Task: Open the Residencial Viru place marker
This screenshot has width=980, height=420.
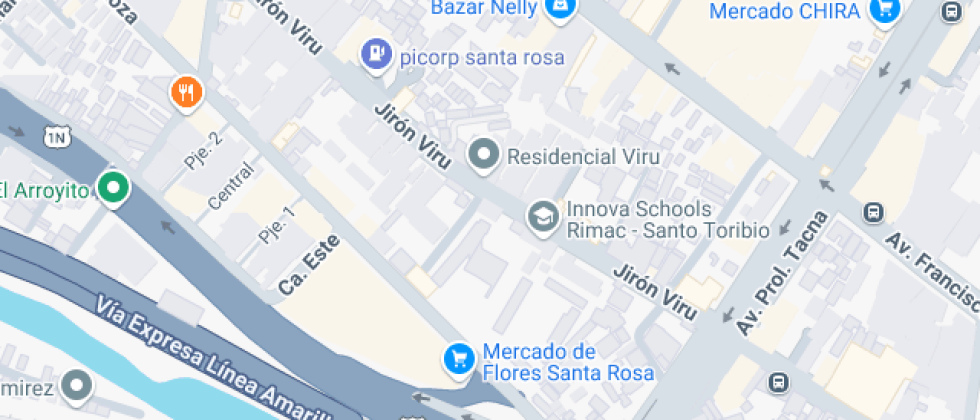Action: [x=485, y=155]
